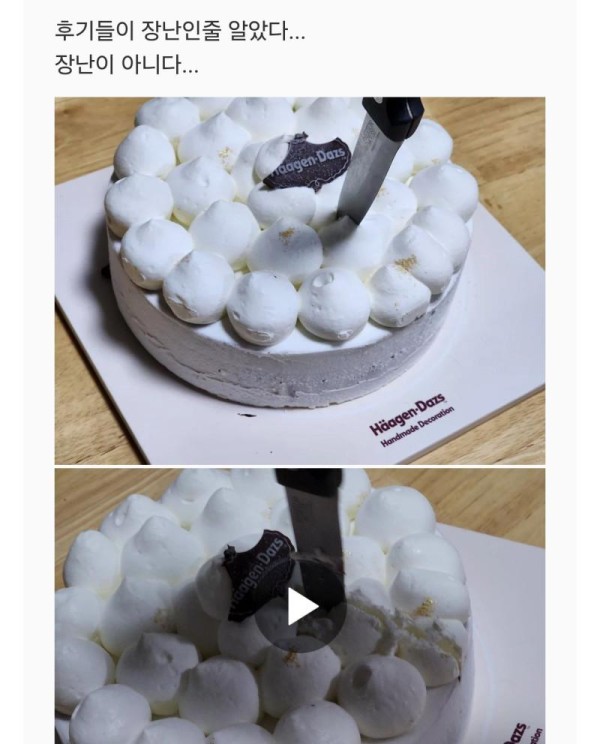Play the cake cutting video
Image resolution: width=600 pixels, height=744 pixels.
(x=300, y=606)
